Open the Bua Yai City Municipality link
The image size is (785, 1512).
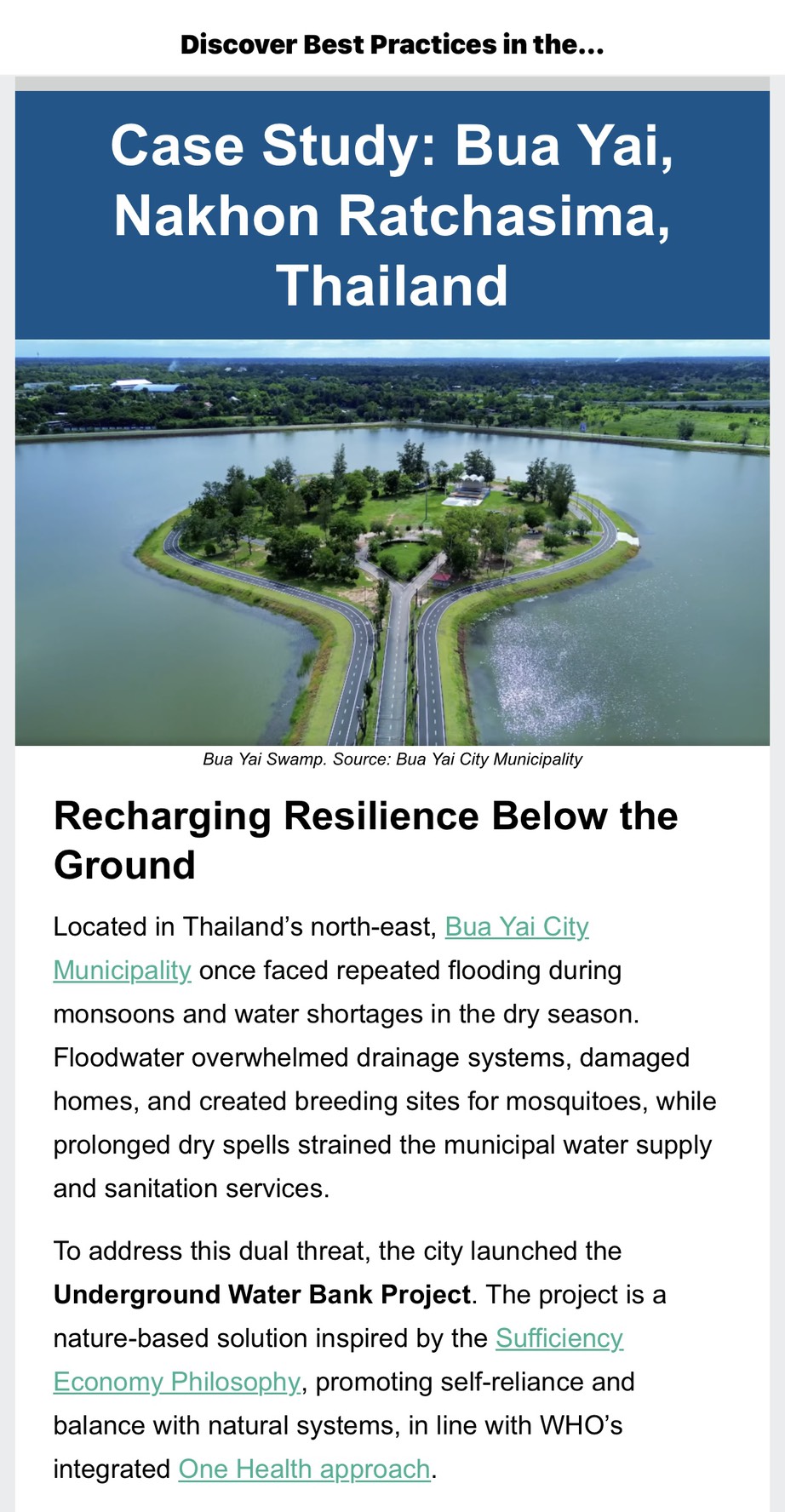click(517, 926)
